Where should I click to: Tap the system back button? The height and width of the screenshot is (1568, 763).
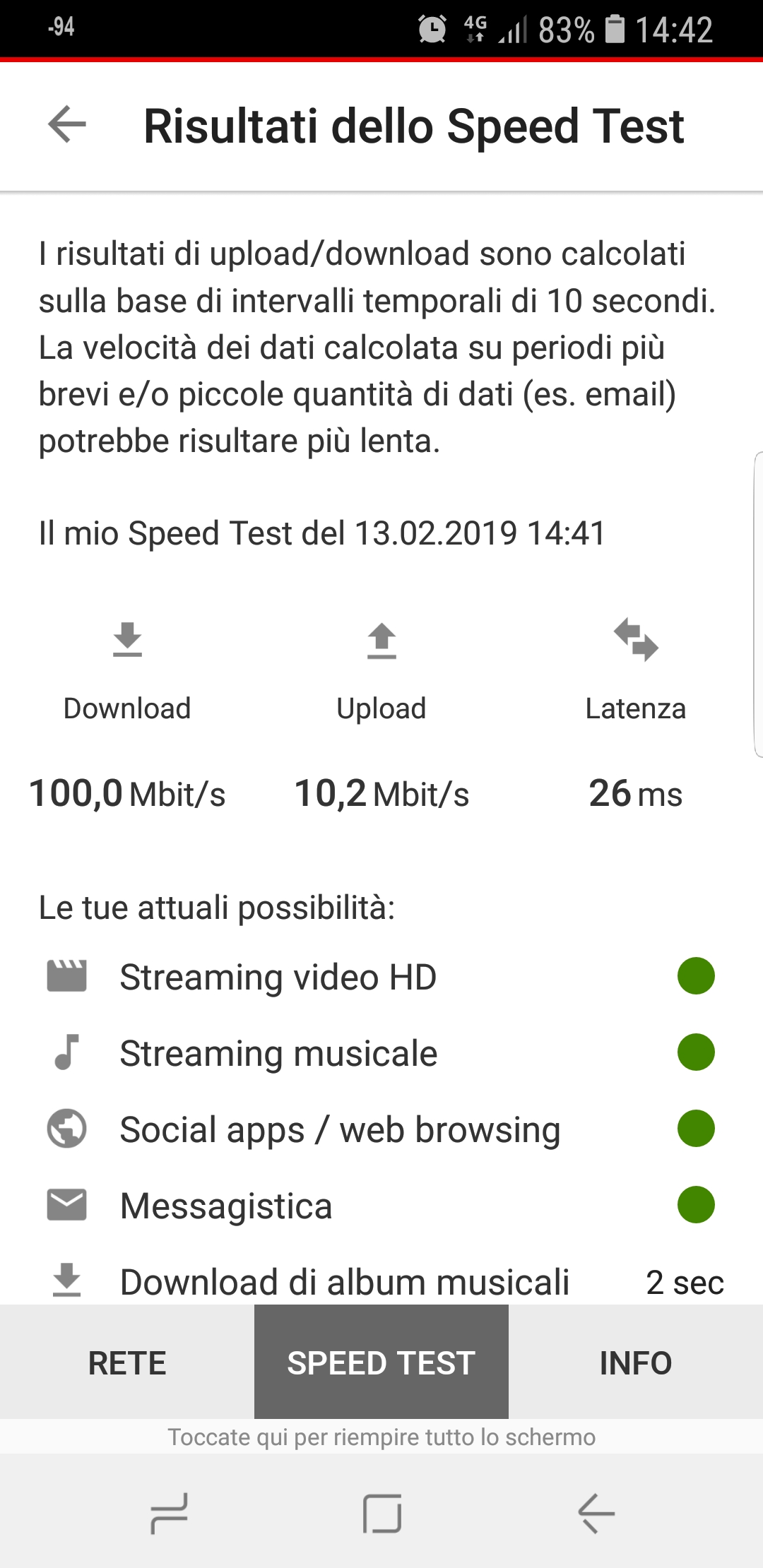pos(596,1514)
